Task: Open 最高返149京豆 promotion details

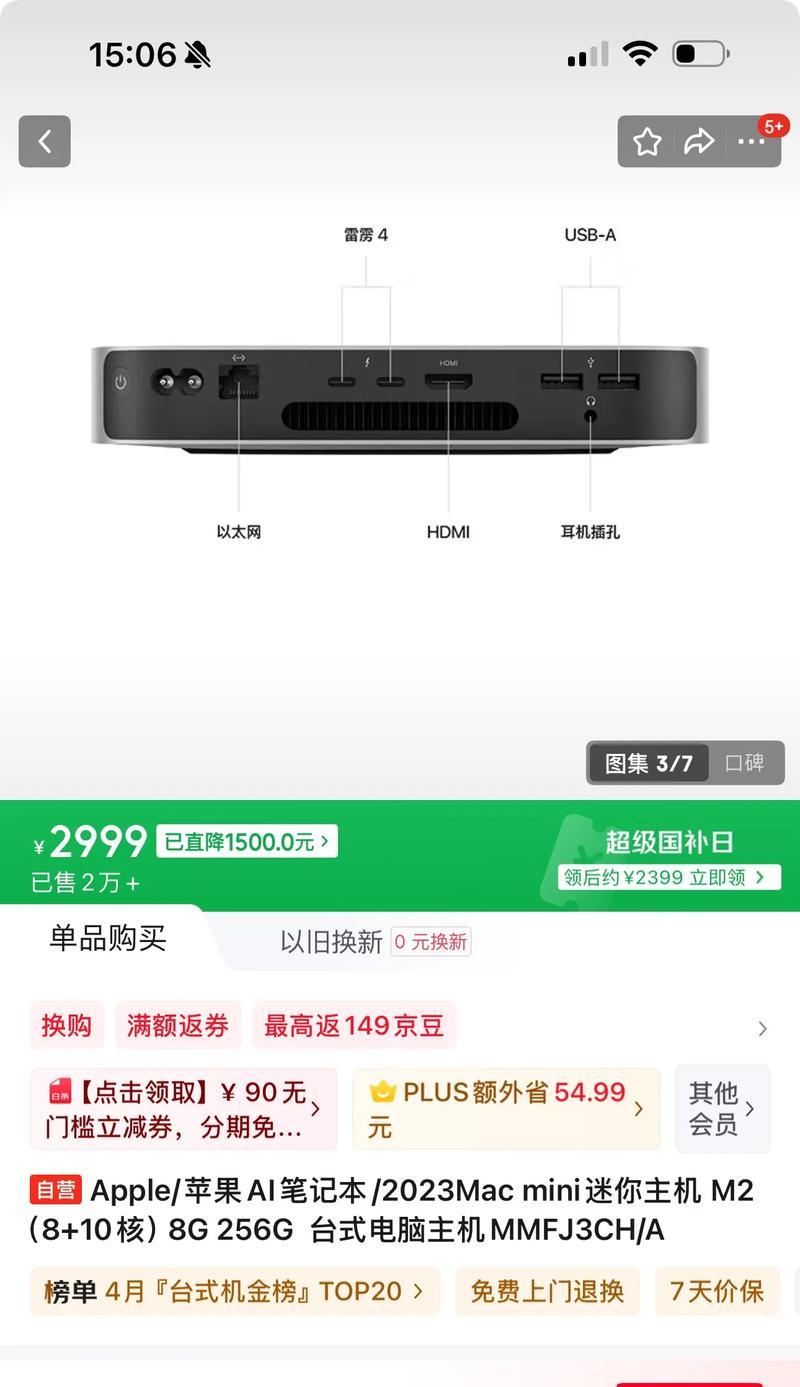Action: pyautogui.click(x=354, y=1025)
